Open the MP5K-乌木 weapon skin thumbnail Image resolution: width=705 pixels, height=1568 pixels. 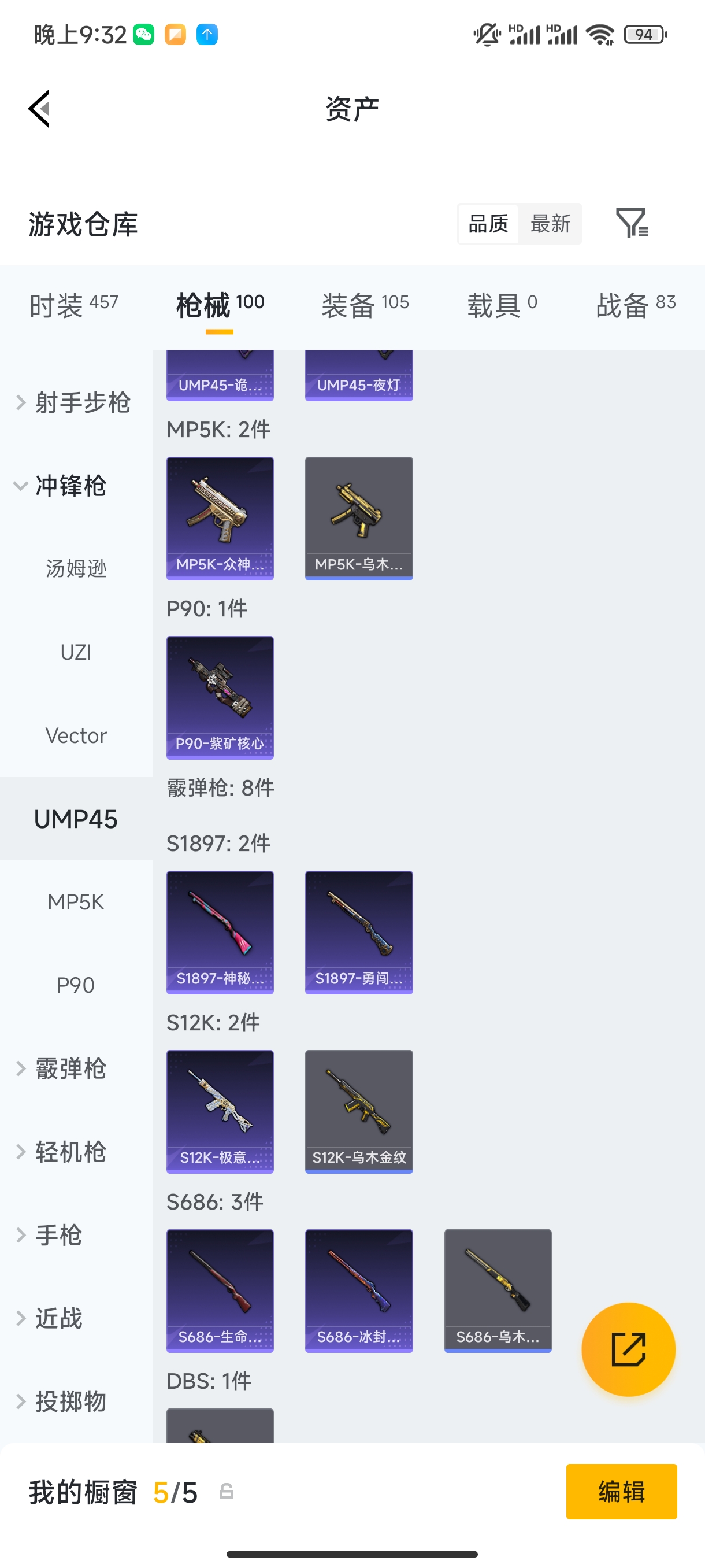coord(358,518)
